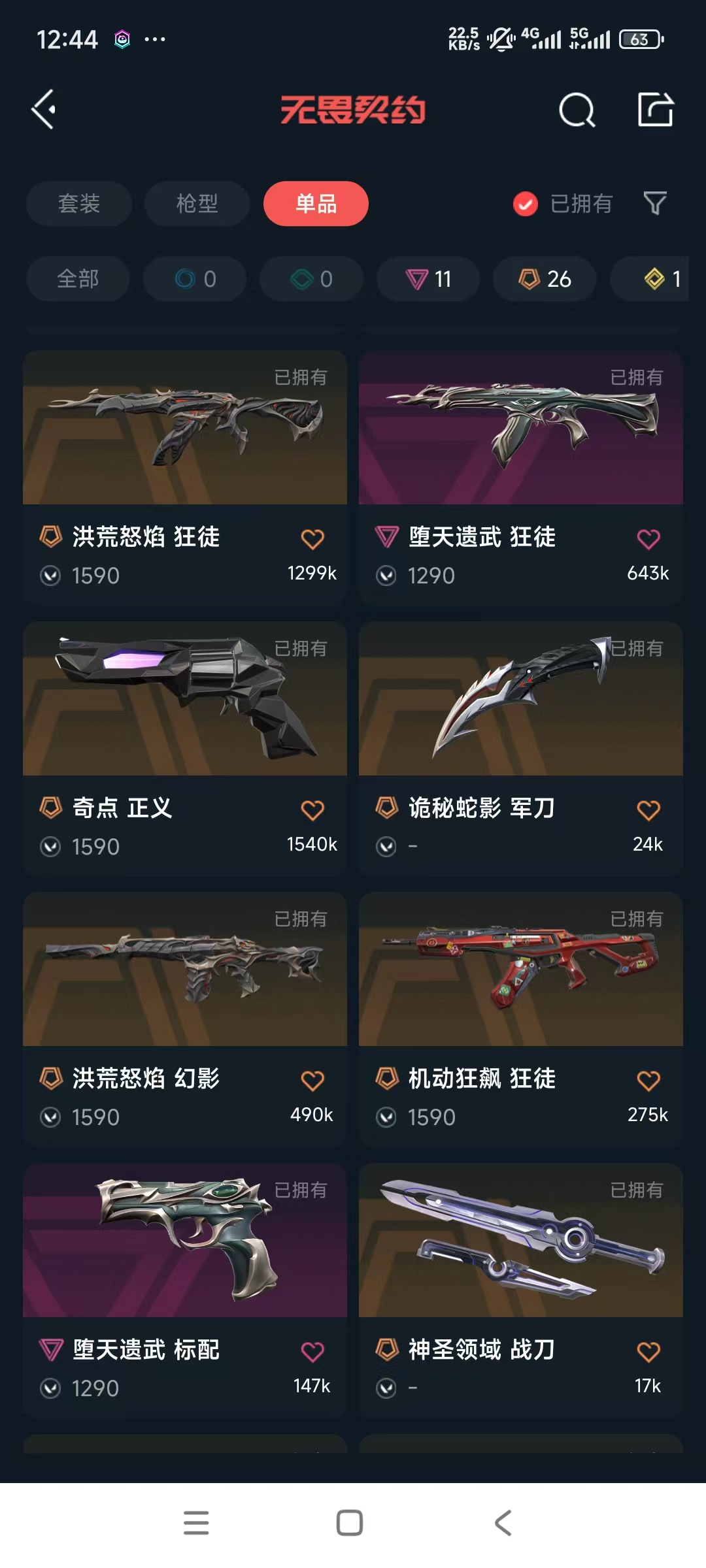Filter by the pink tier chip showing 11
Screen dimensions: 706x1568
click(x=428, y=279)
